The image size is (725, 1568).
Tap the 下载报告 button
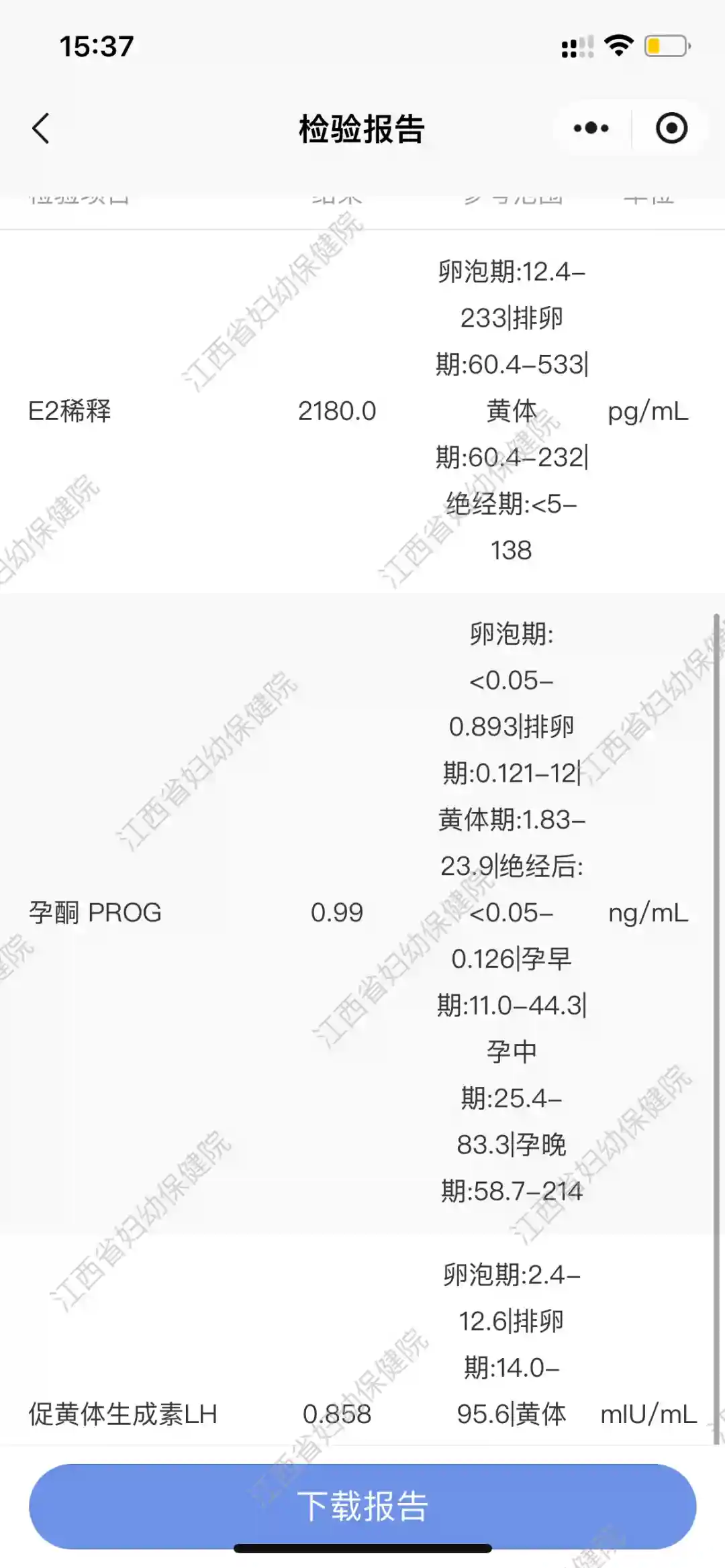362,1506
